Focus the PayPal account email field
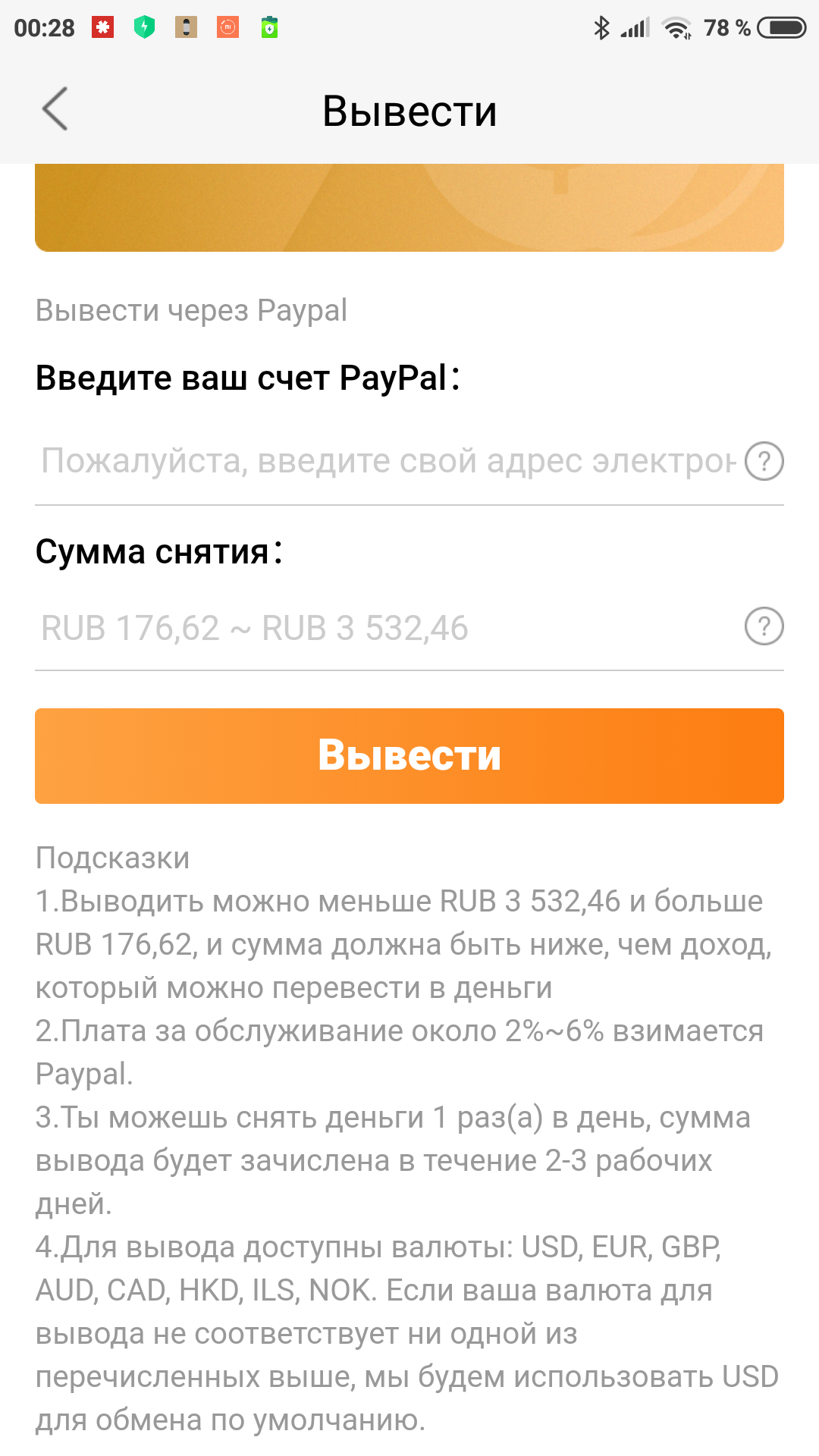819x1456 pixels. tap(387, 461)
